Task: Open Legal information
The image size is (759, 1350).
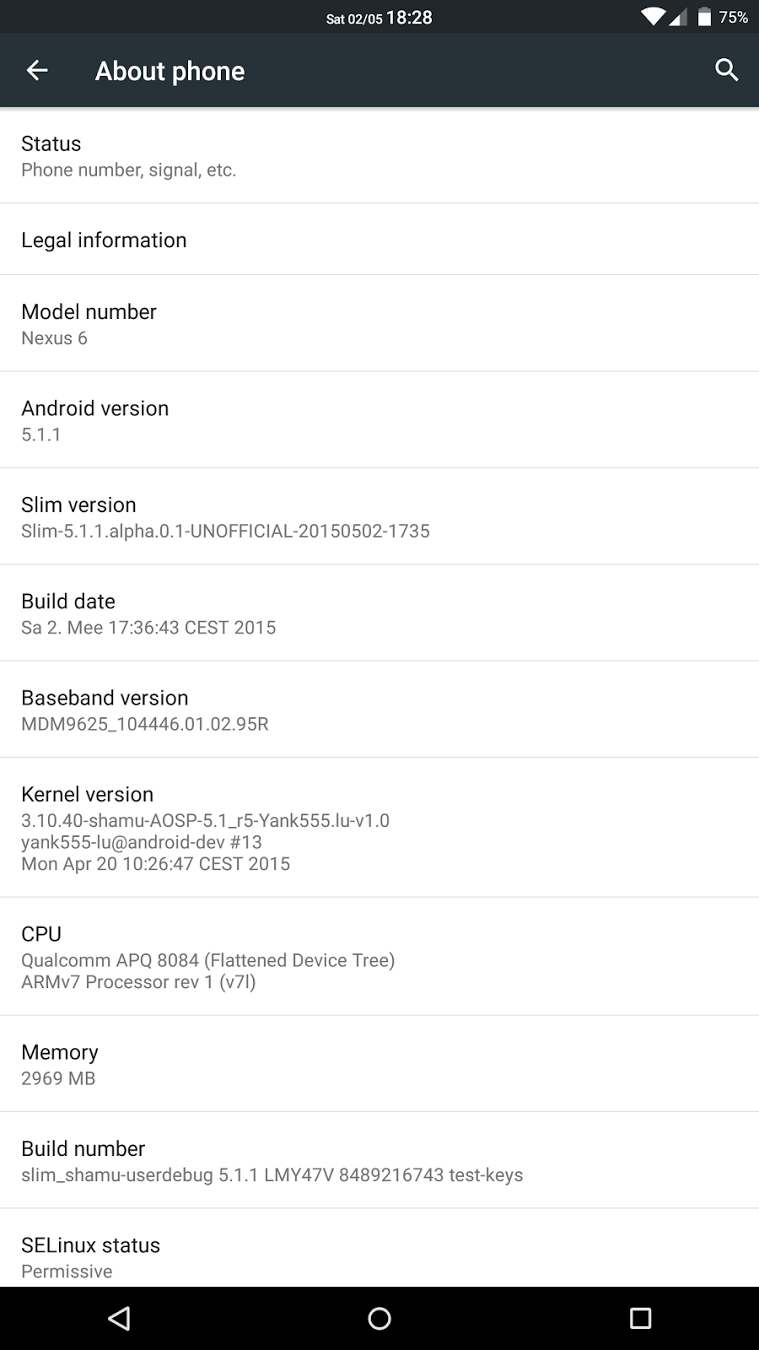Action: point(379,240)
